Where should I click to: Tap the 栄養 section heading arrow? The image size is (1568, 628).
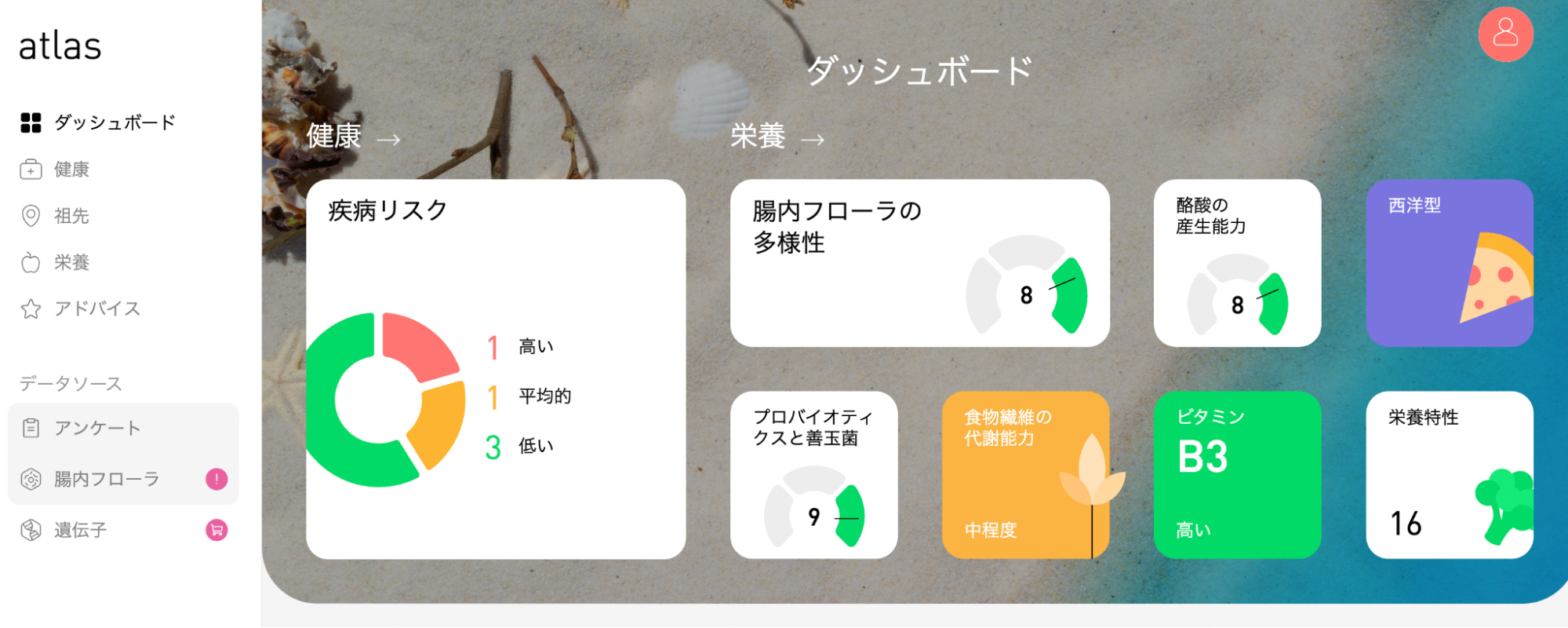(813, 140)
